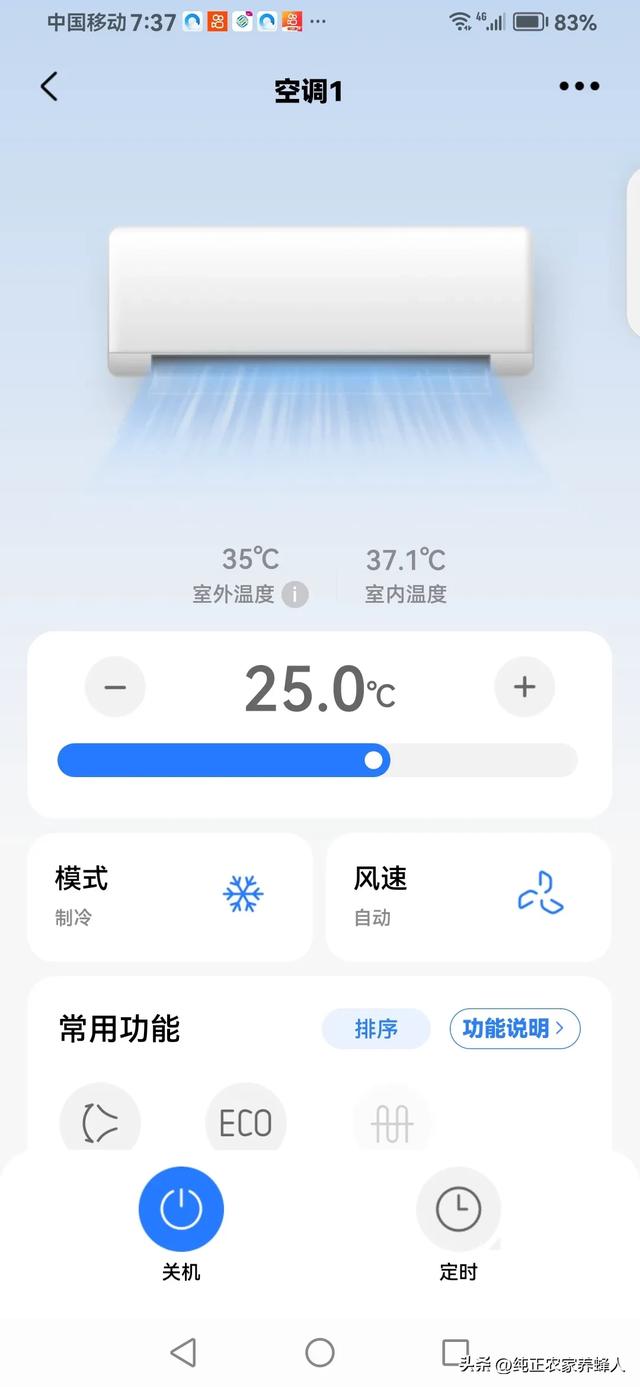Screen dimensions: 640x1387
Task: Open the 模式 mode card
Action: tap(169, 897)
